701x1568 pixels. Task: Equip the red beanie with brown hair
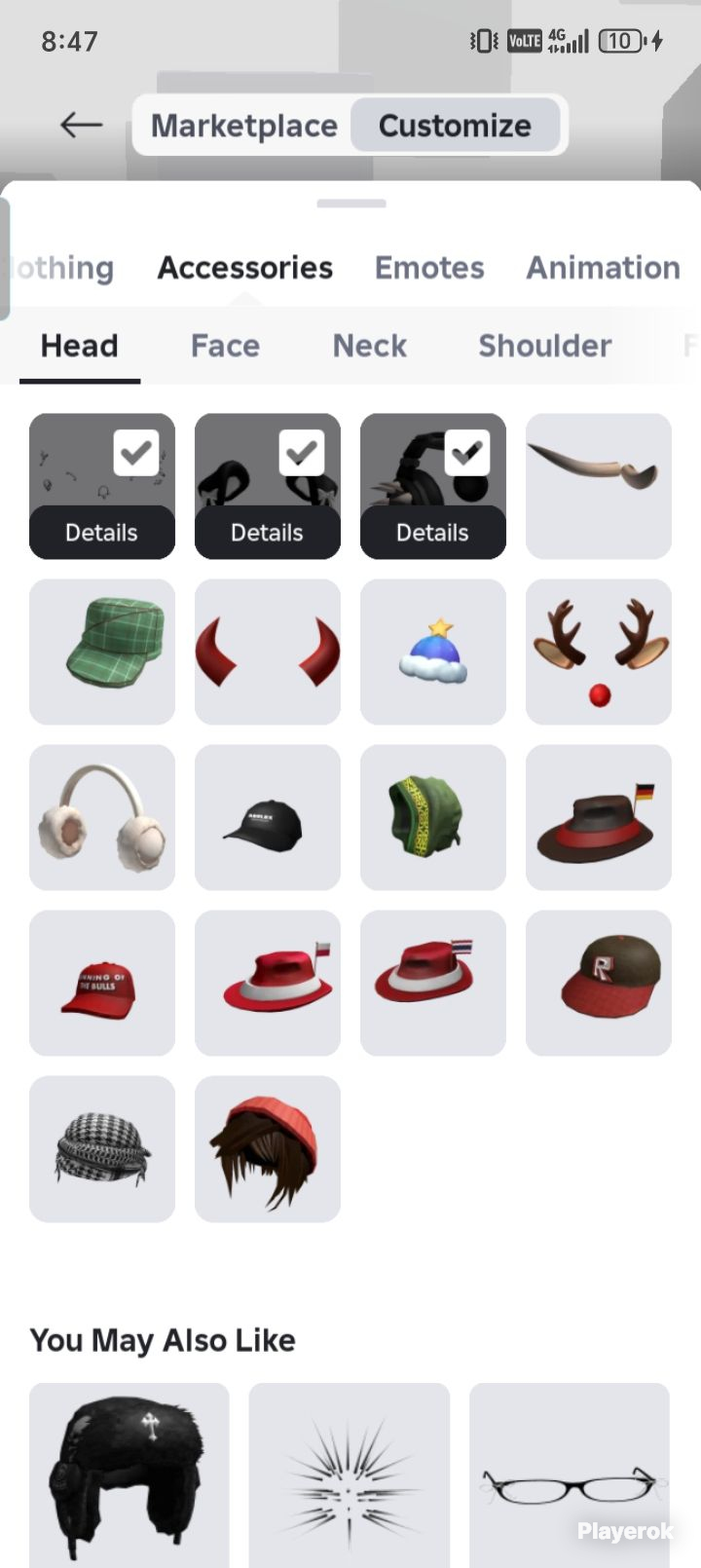tap(268, 1148)
